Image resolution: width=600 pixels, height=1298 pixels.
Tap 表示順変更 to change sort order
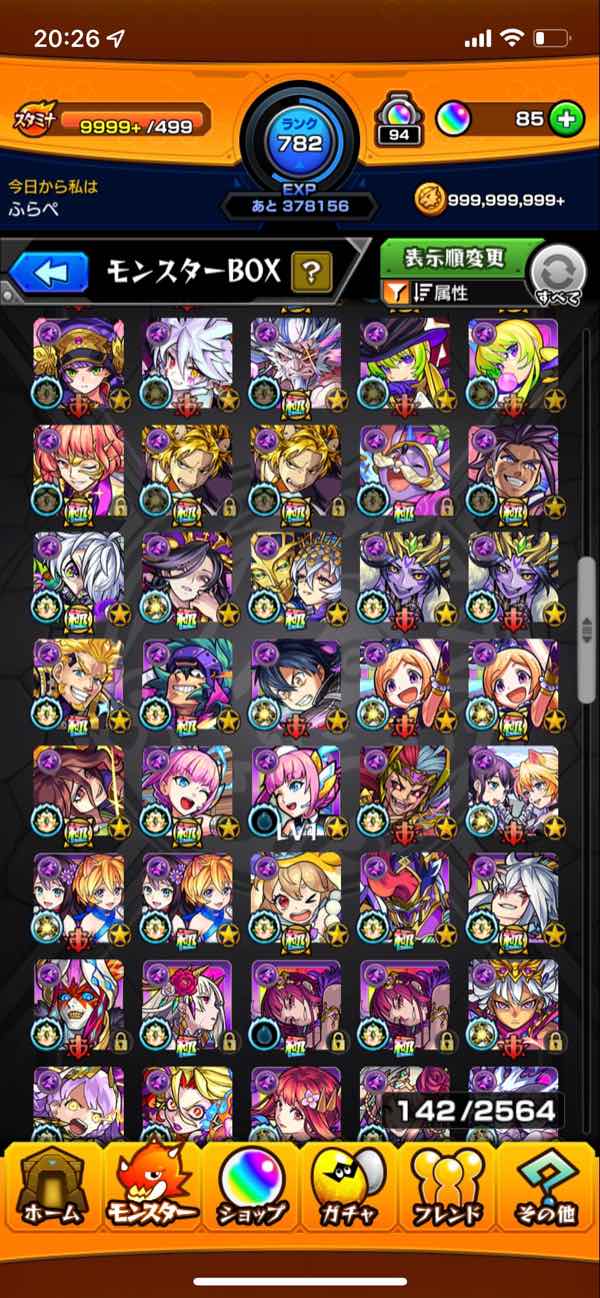(455, 258)
